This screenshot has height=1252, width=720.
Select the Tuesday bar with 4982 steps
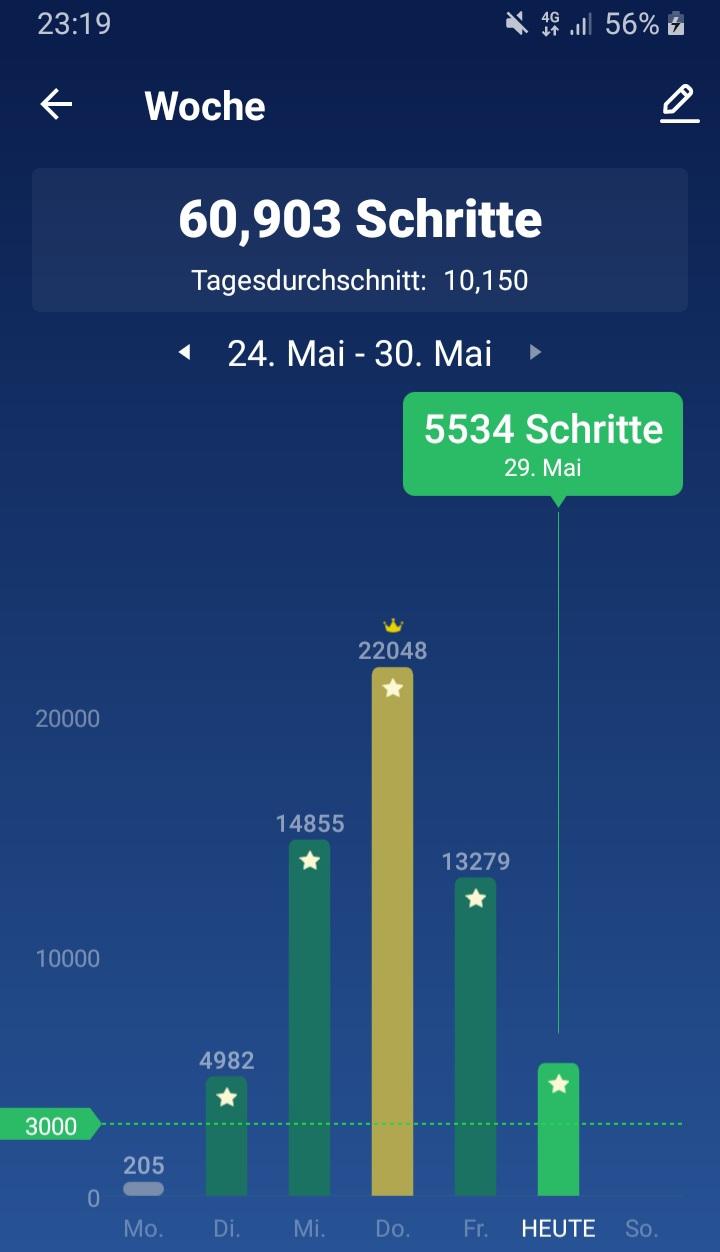(x=227, y=1136)
